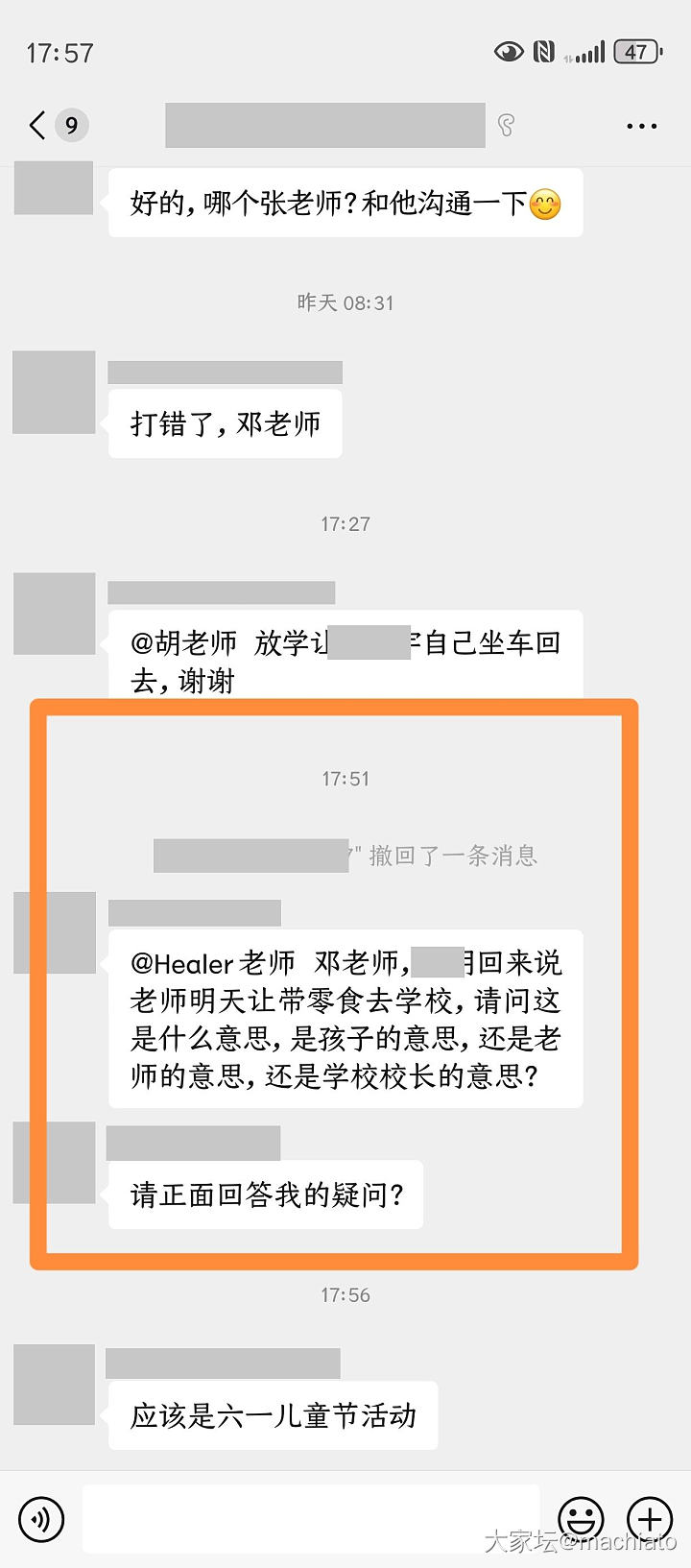Image resolution: width=691 pixels, height=1568 pixels.
Task: Open the chat overflow menu
Action: click(x=641, y=126)
